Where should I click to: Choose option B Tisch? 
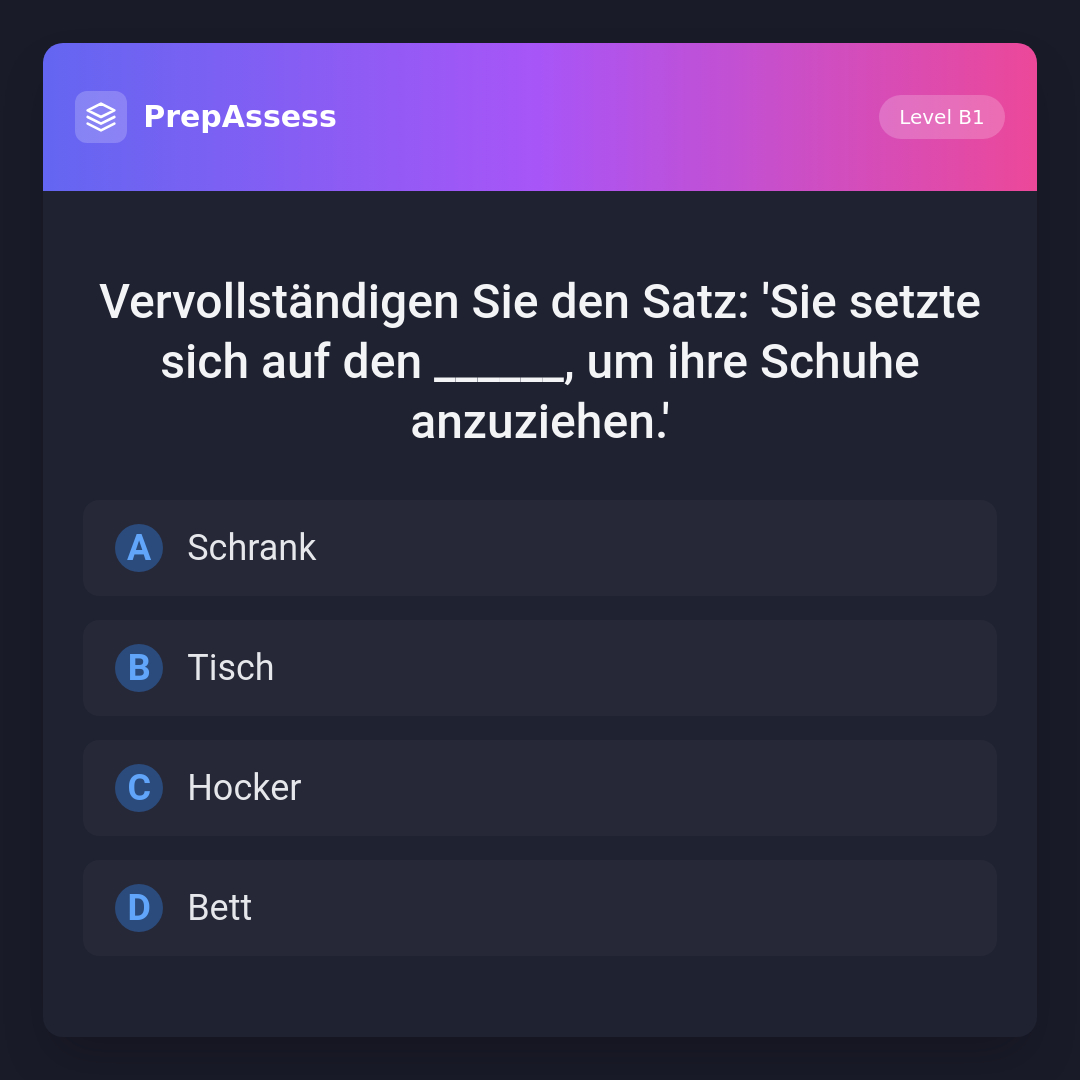(539, 668)
